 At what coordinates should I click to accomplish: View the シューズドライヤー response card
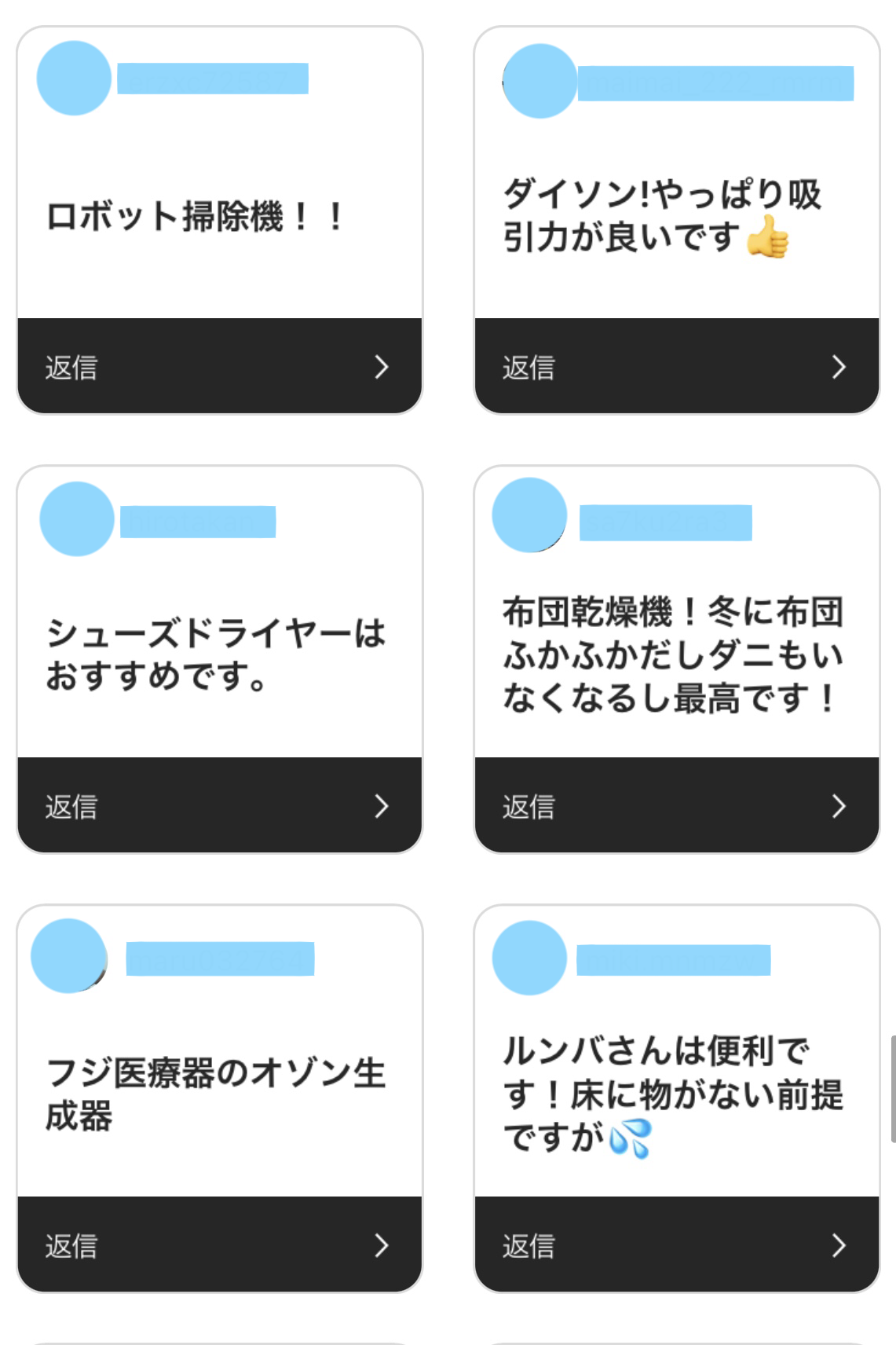[215, 654]
